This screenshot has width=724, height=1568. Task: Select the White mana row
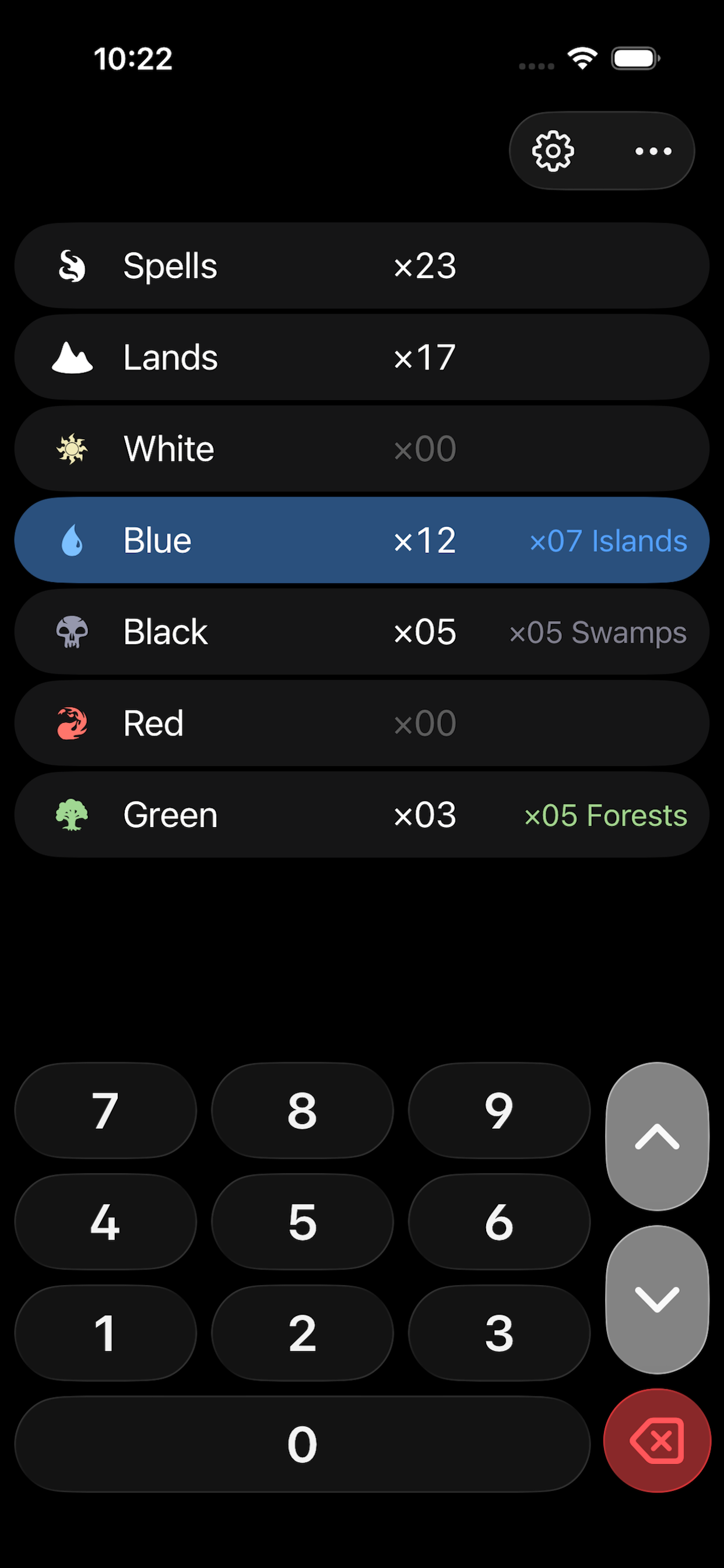click(x=304, y=449)
